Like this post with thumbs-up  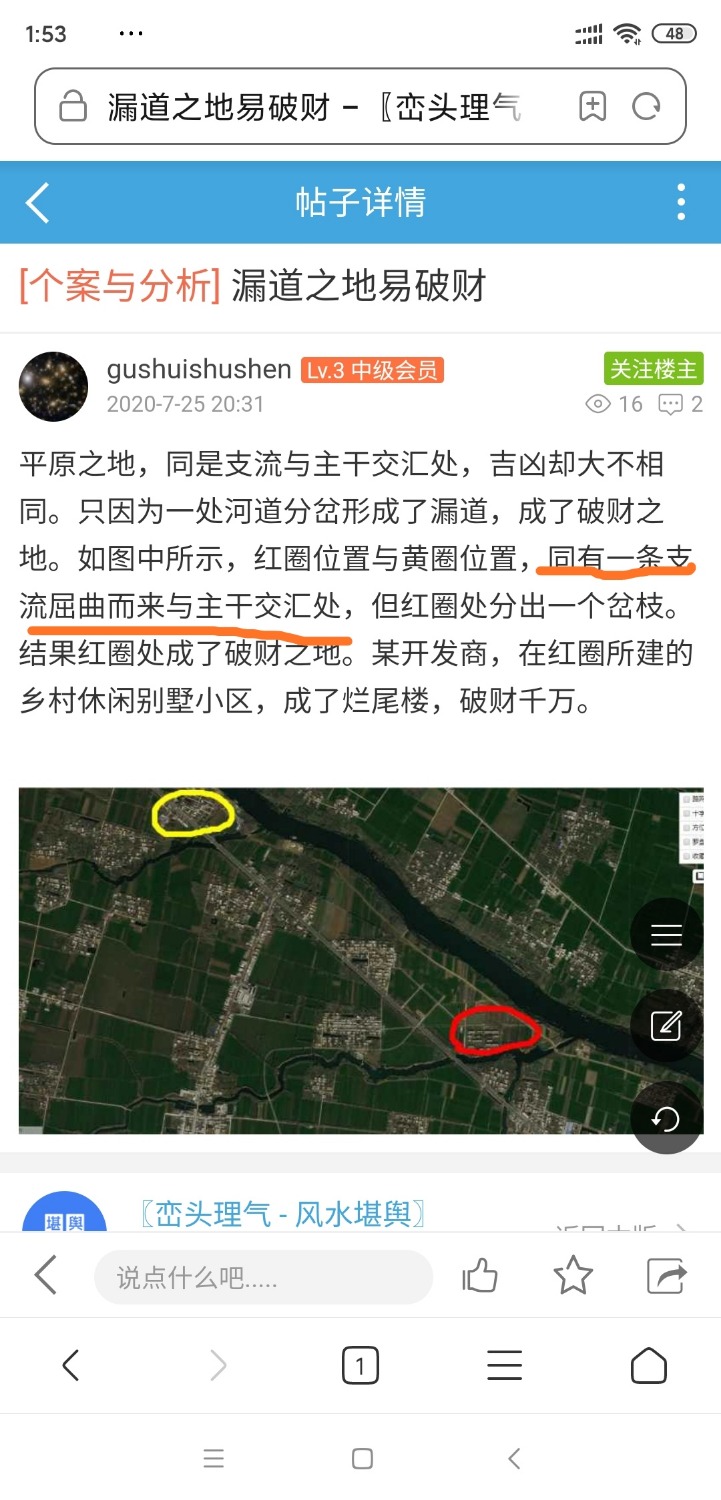pos(480,1276)
